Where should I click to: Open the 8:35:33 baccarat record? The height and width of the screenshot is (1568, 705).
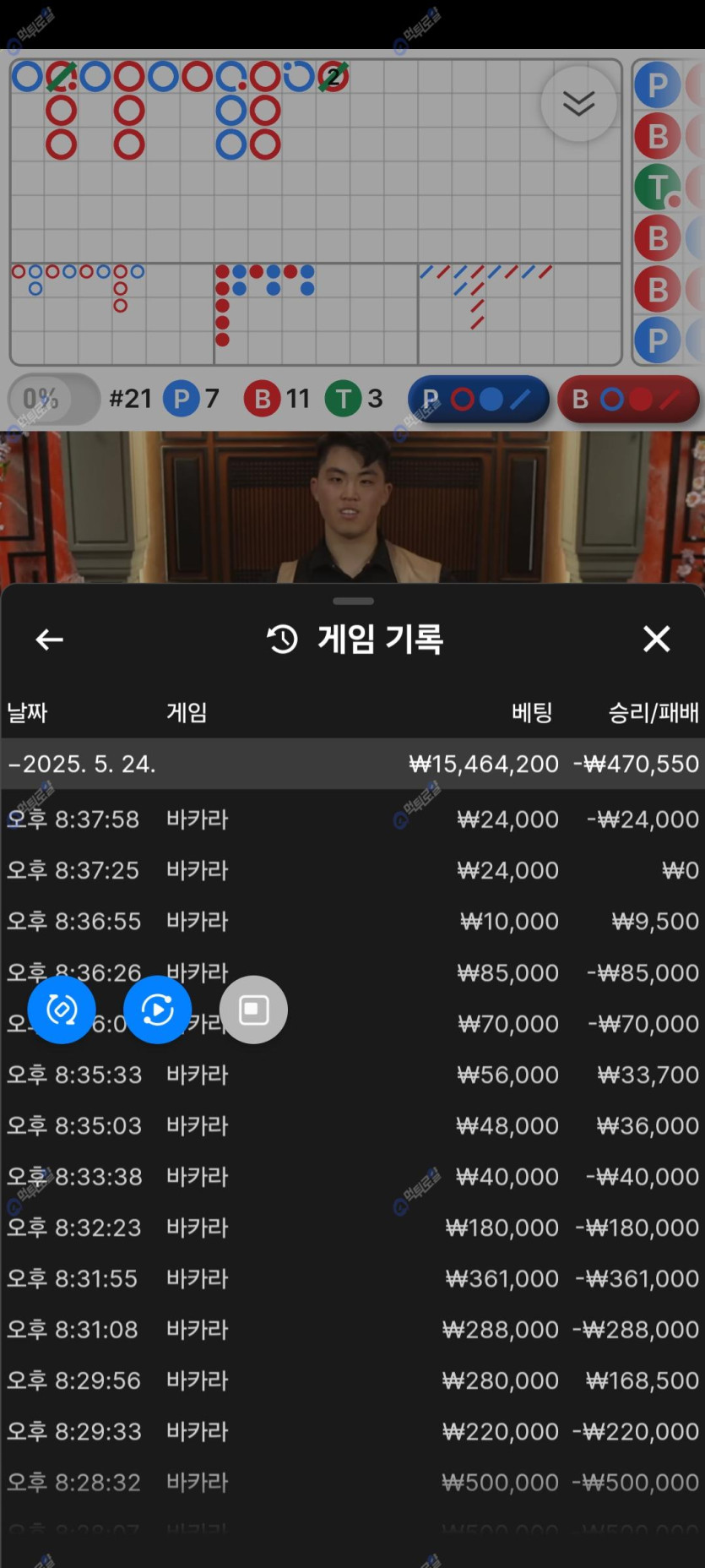point(352,1075)
